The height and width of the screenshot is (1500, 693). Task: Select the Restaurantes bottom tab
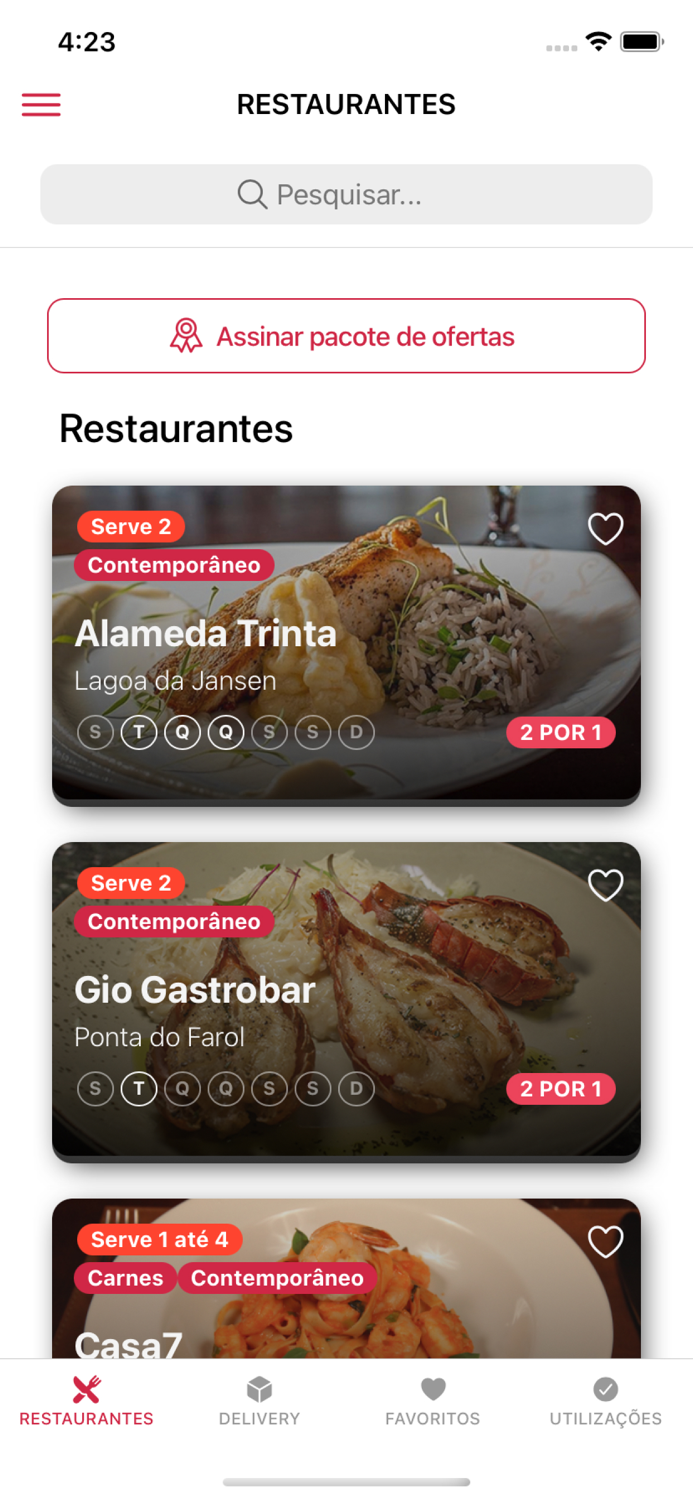pos(87,1401)
